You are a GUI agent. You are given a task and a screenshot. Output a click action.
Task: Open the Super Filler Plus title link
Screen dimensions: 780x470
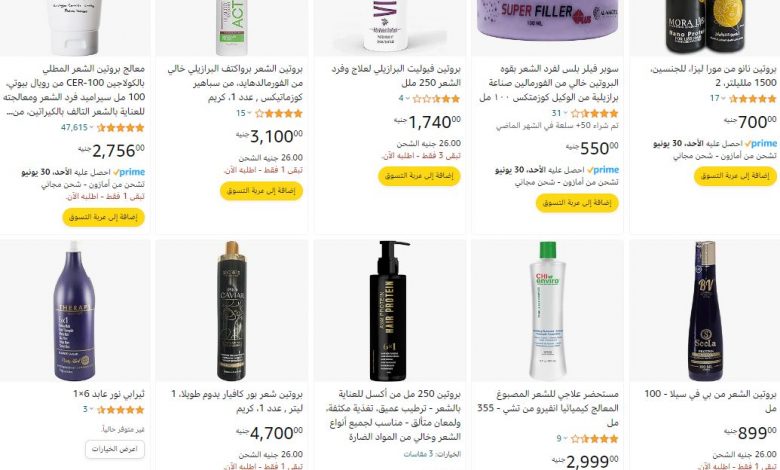(562, 84)
